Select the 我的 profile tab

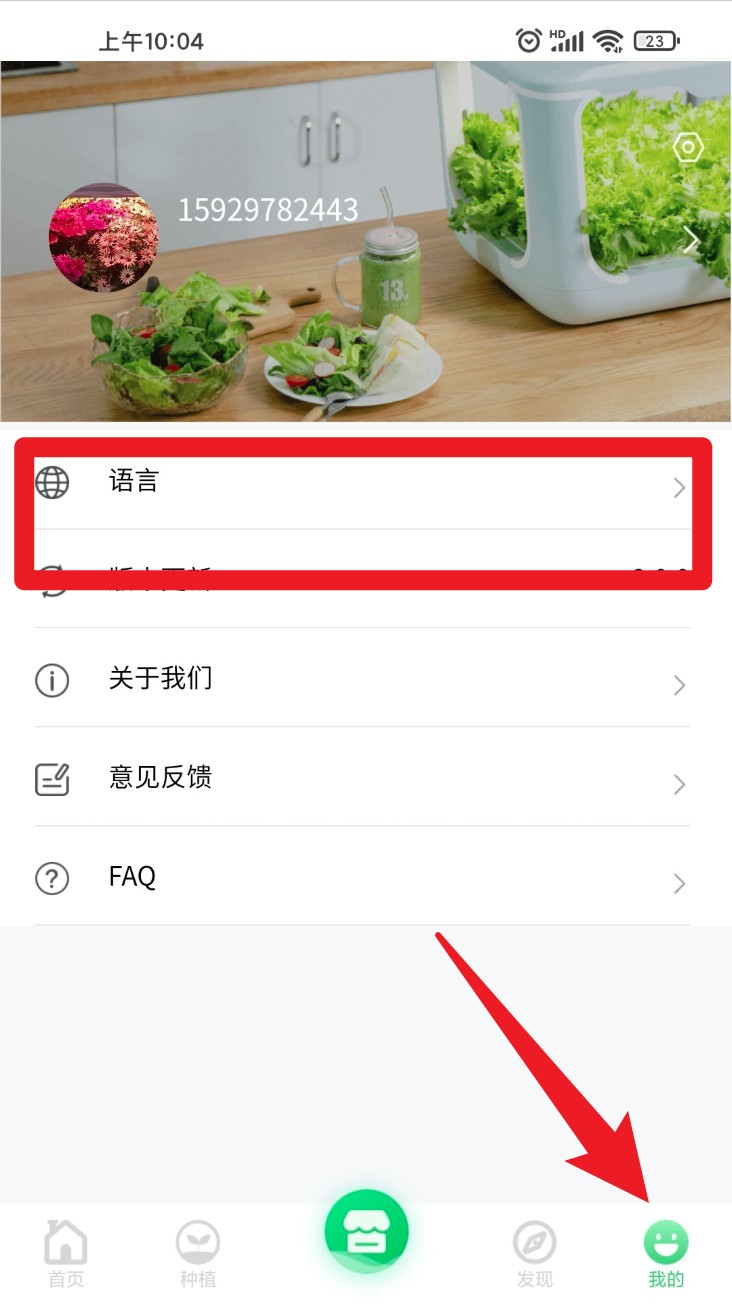pyautogui.click(x=665, y=1254)
